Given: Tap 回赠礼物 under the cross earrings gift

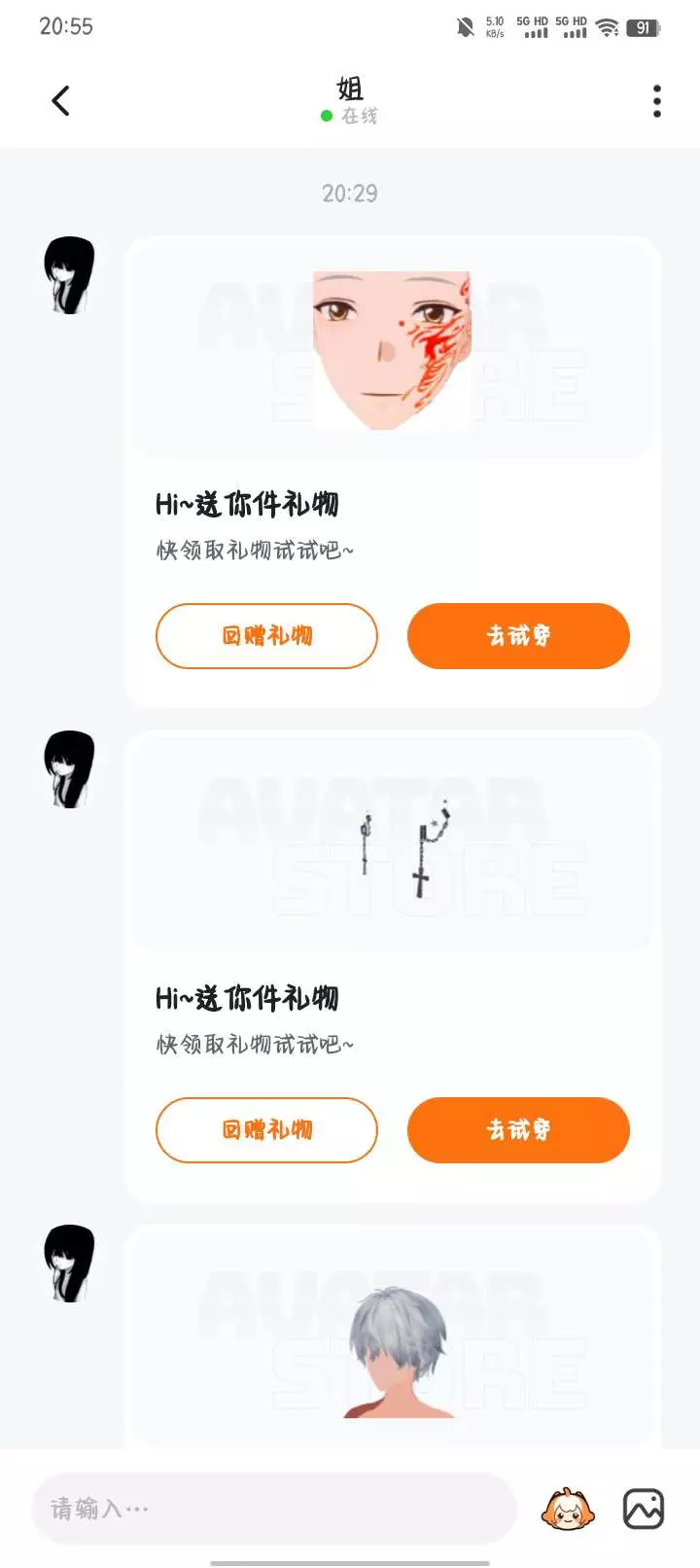Looking at the screenshot, I should (x=266, y=1130).
